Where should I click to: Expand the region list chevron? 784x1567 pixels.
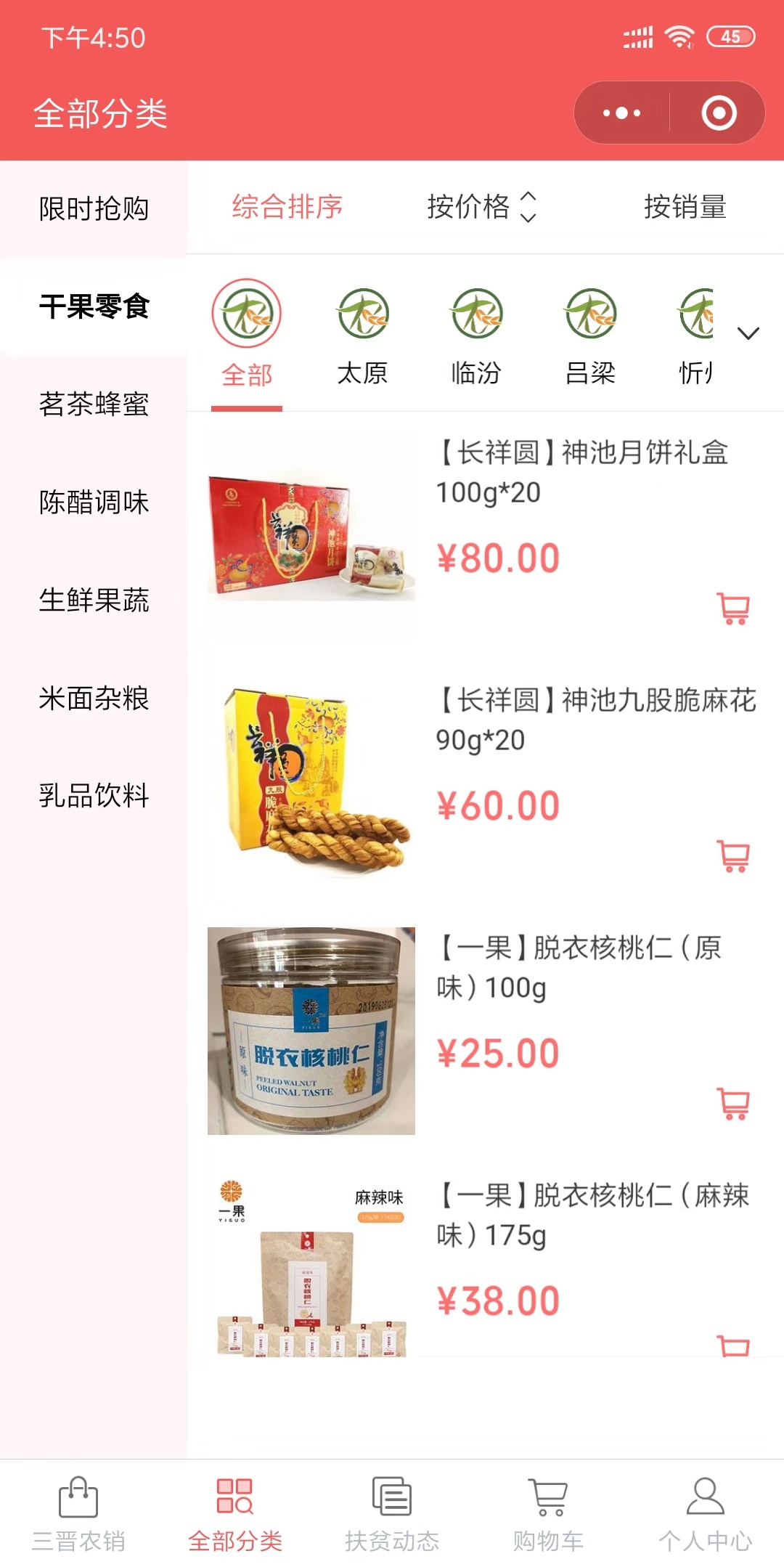click(748, 333)
